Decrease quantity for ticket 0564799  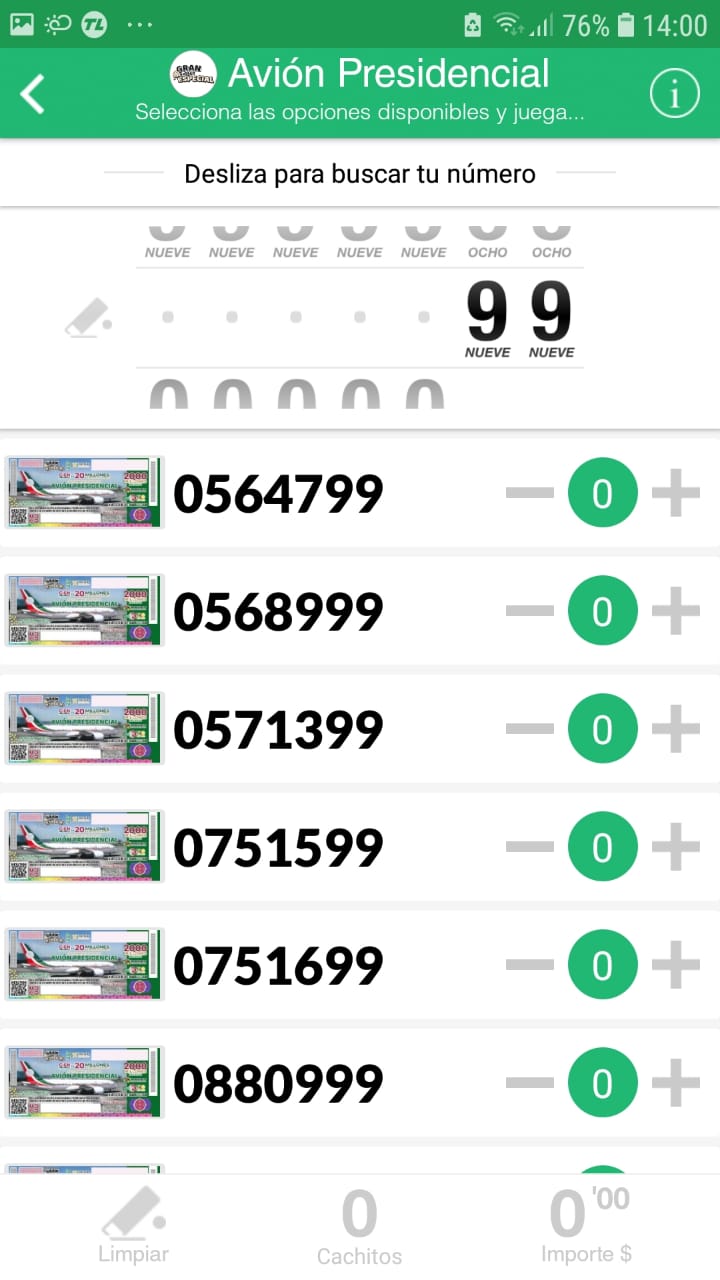[529, 493]
